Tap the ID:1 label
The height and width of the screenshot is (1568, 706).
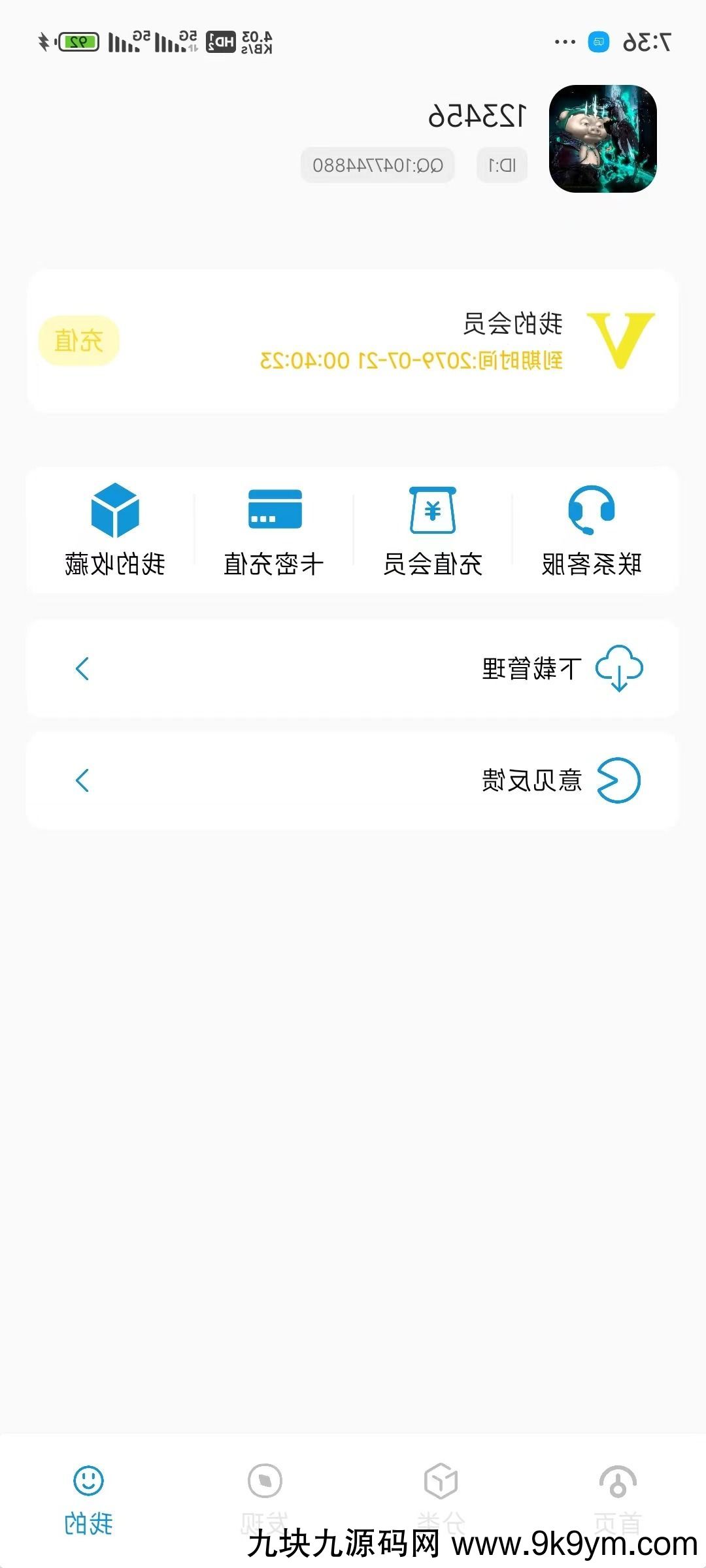coord(502,165)
